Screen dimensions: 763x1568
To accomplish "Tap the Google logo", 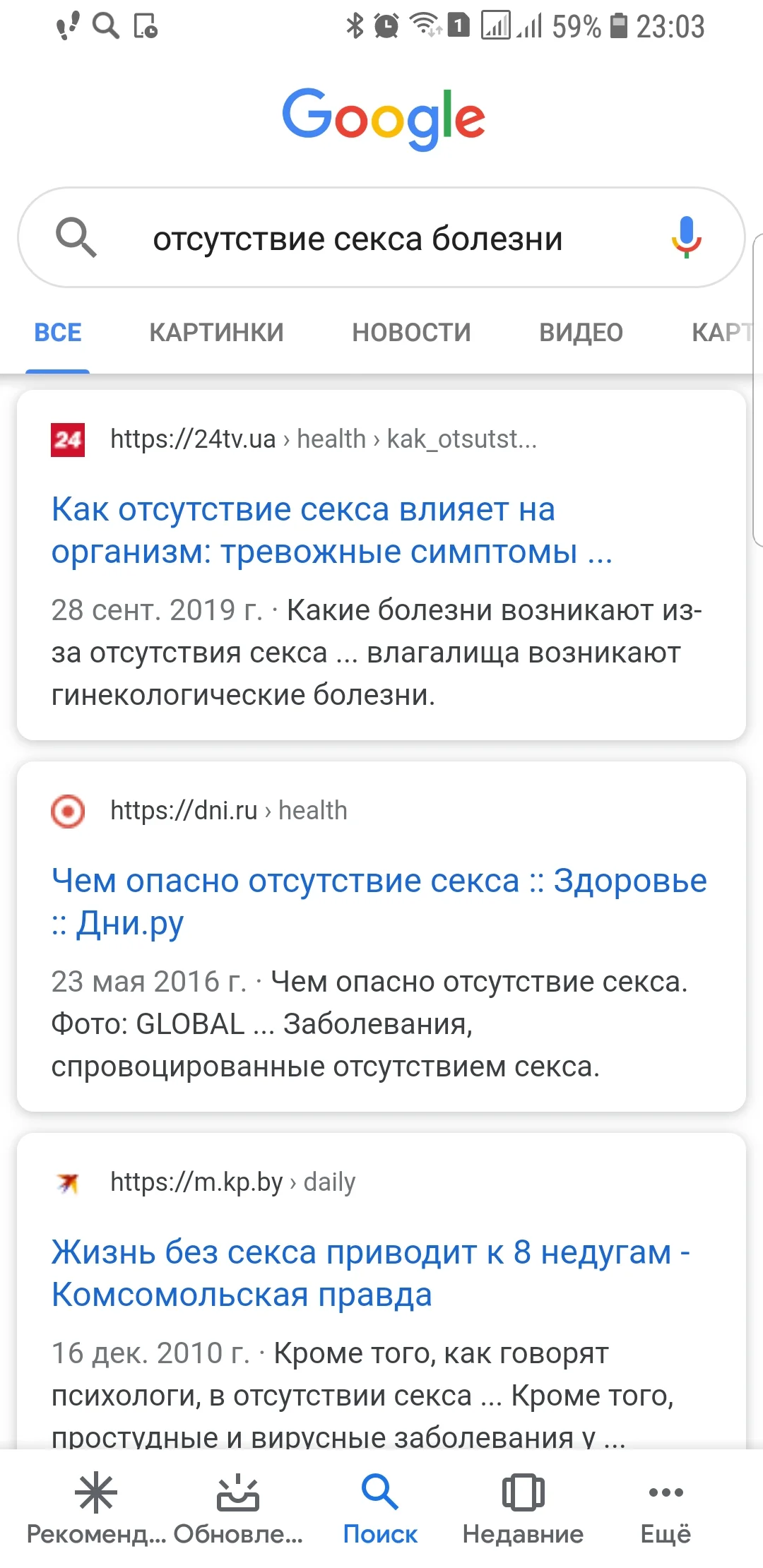I will [x=381, y=119].
